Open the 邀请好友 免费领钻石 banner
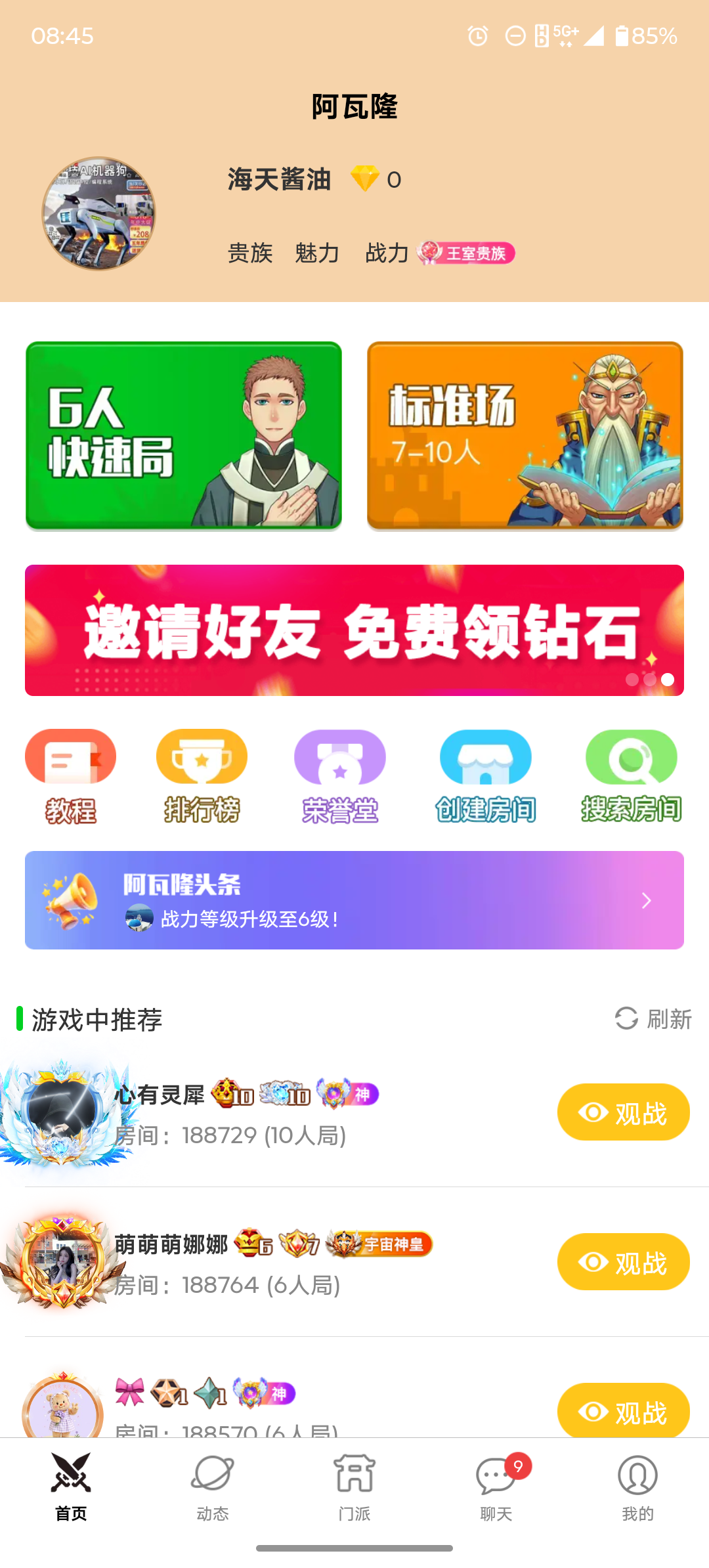 point(354,630)
